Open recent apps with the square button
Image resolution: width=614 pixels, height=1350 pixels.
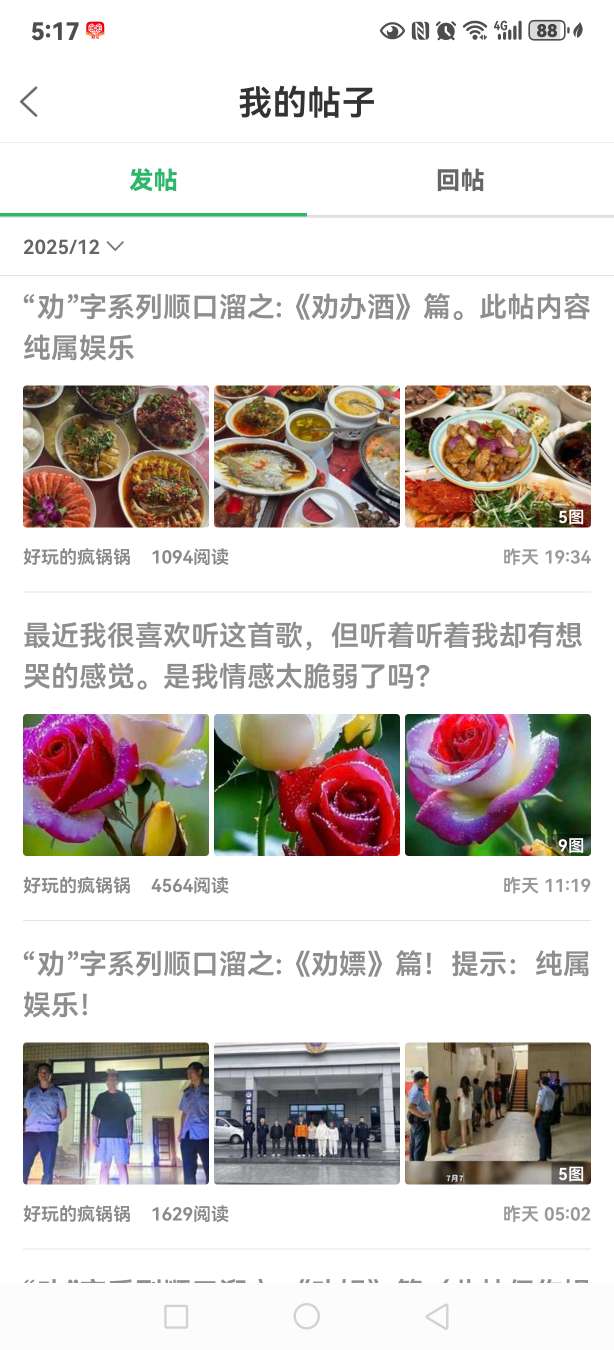(x=176, y=1317)
